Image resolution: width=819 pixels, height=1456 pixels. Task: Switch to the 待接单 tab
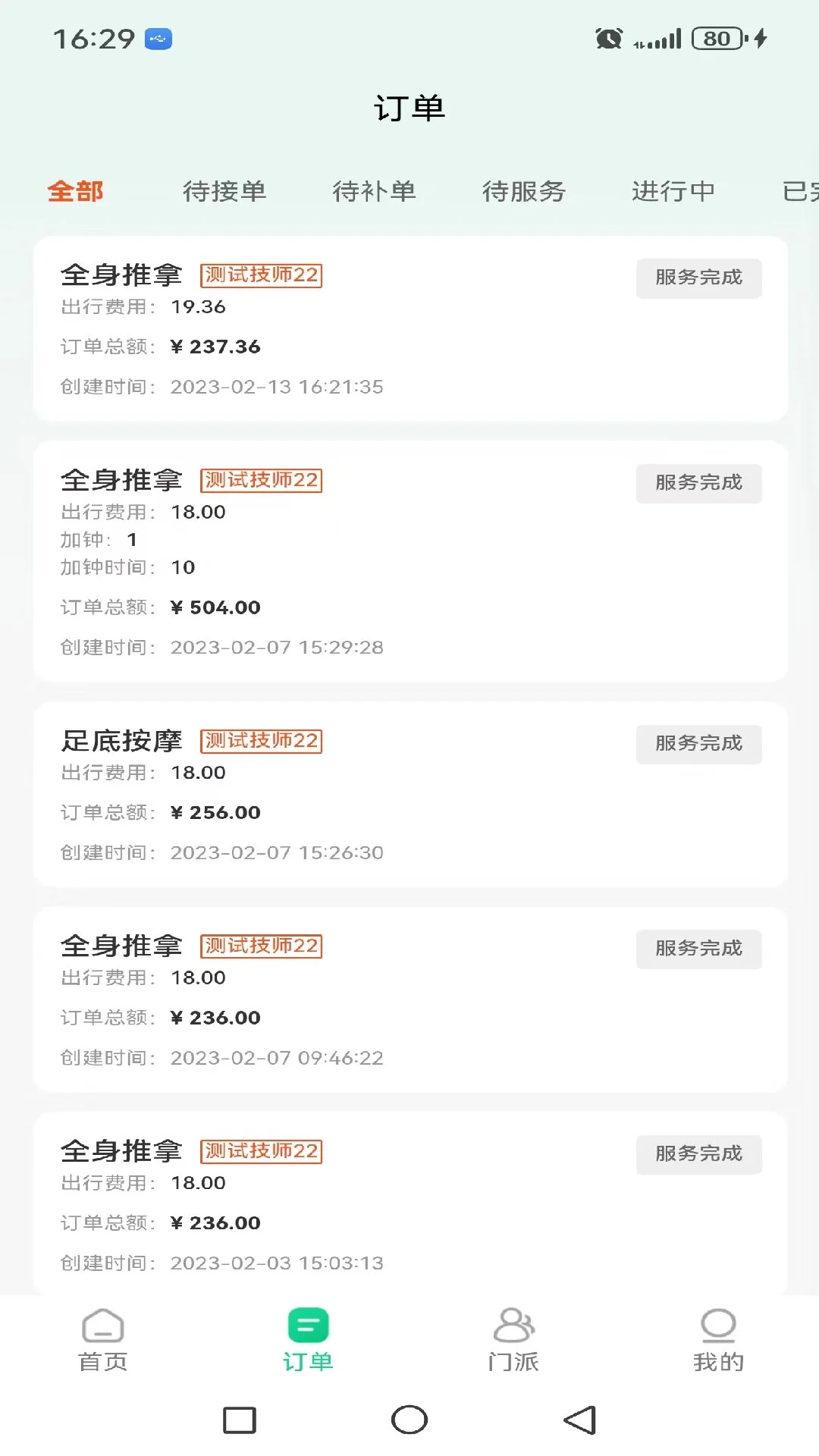(225, 192)
